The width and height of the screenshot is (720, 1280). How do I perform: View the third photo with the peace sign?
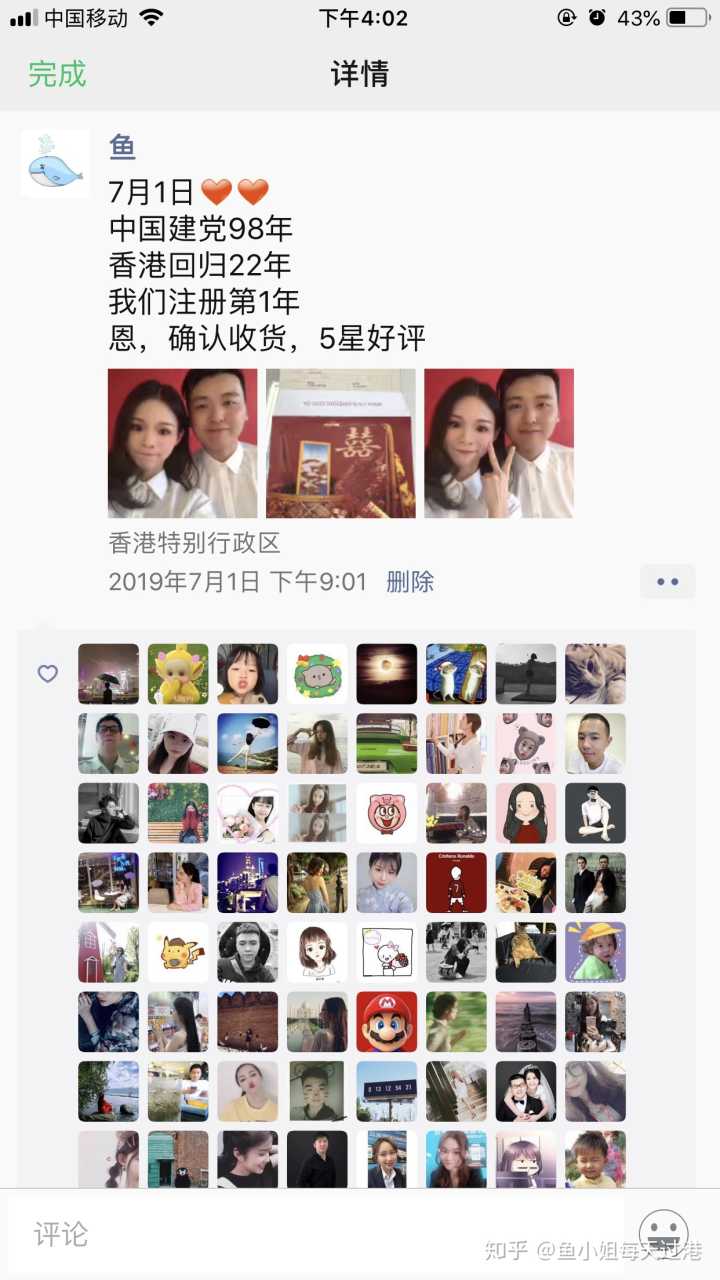click(499, 443)
